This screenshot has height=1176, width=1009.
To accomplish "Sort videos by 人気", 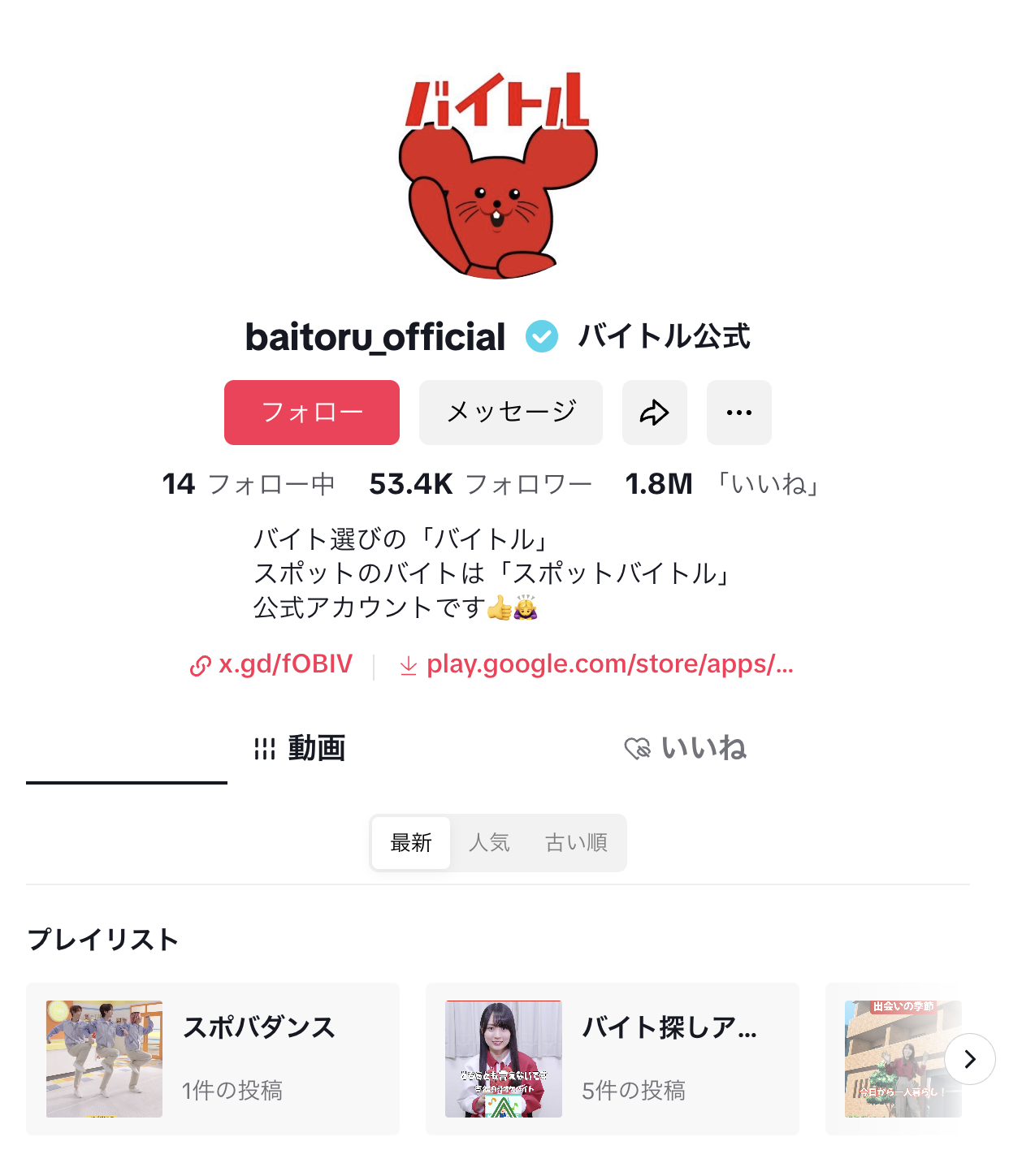I will coord(489,843).
